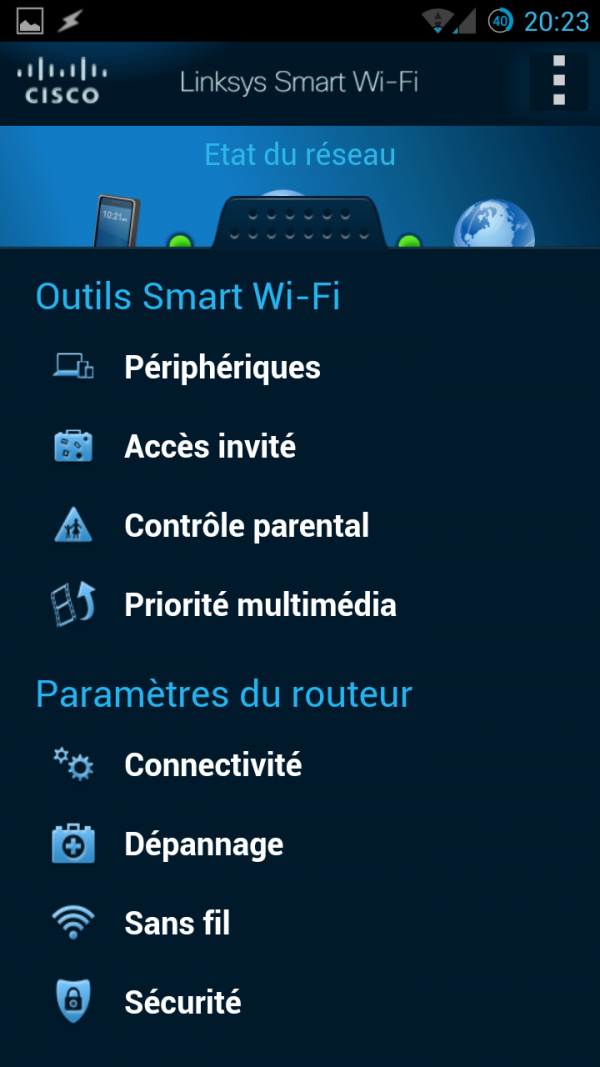The height and width of the screenshot is (1067, 600).
Task: Open Connectivité settings
Action: pos(213,765)
